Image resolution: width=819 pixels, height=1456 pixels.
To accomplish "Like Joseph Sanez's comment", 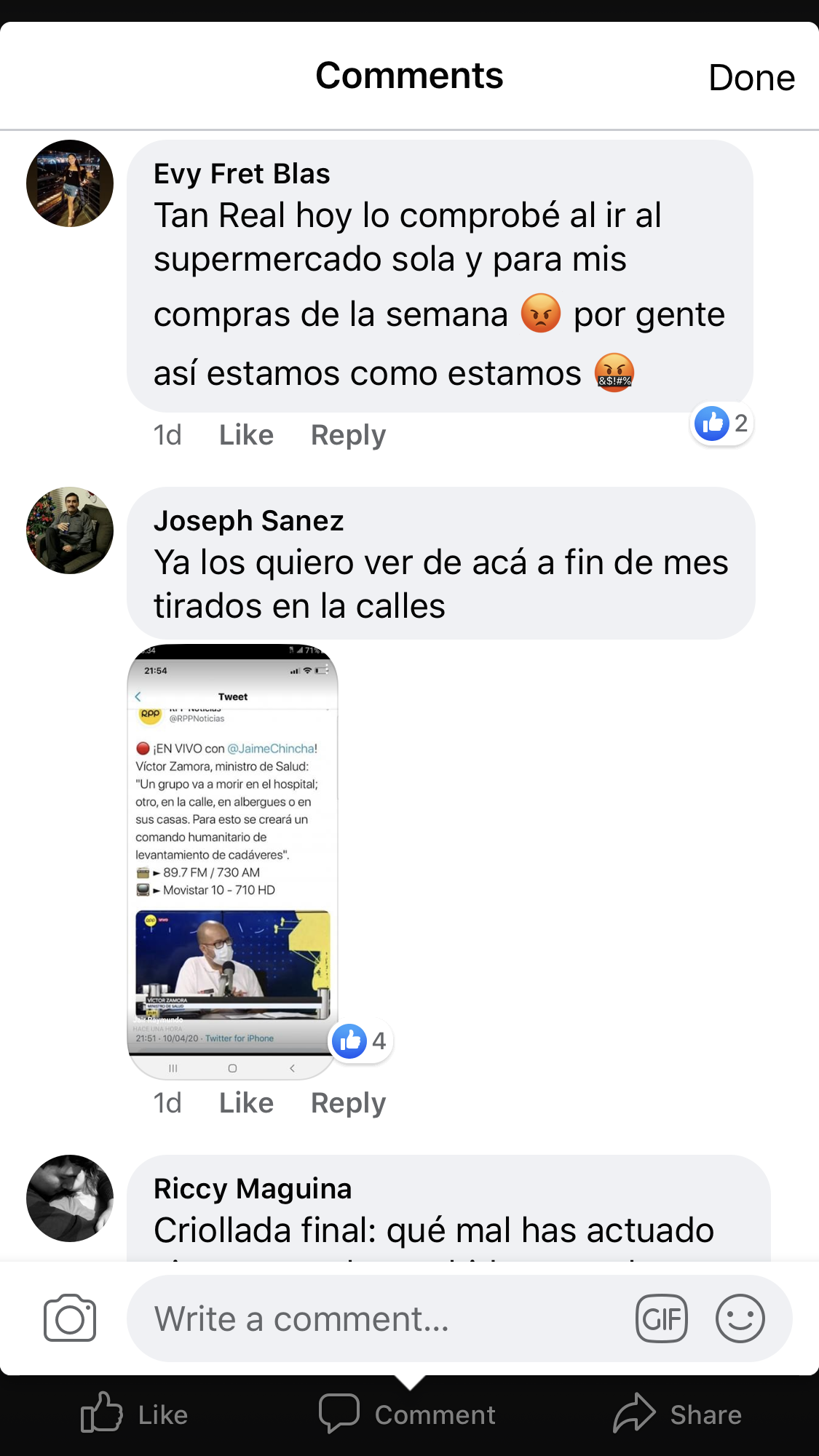I will [x=246, y=1103].
